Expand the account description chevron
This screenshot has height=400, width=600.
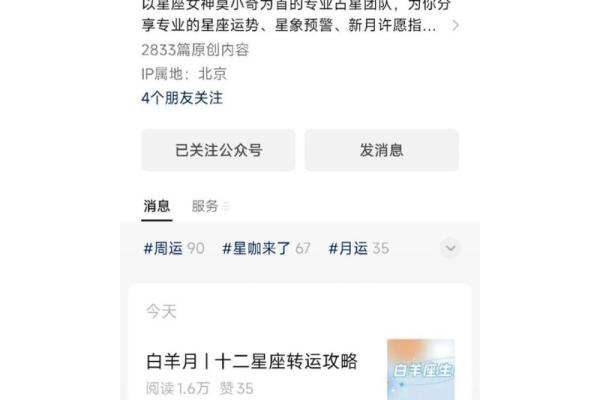456,26
